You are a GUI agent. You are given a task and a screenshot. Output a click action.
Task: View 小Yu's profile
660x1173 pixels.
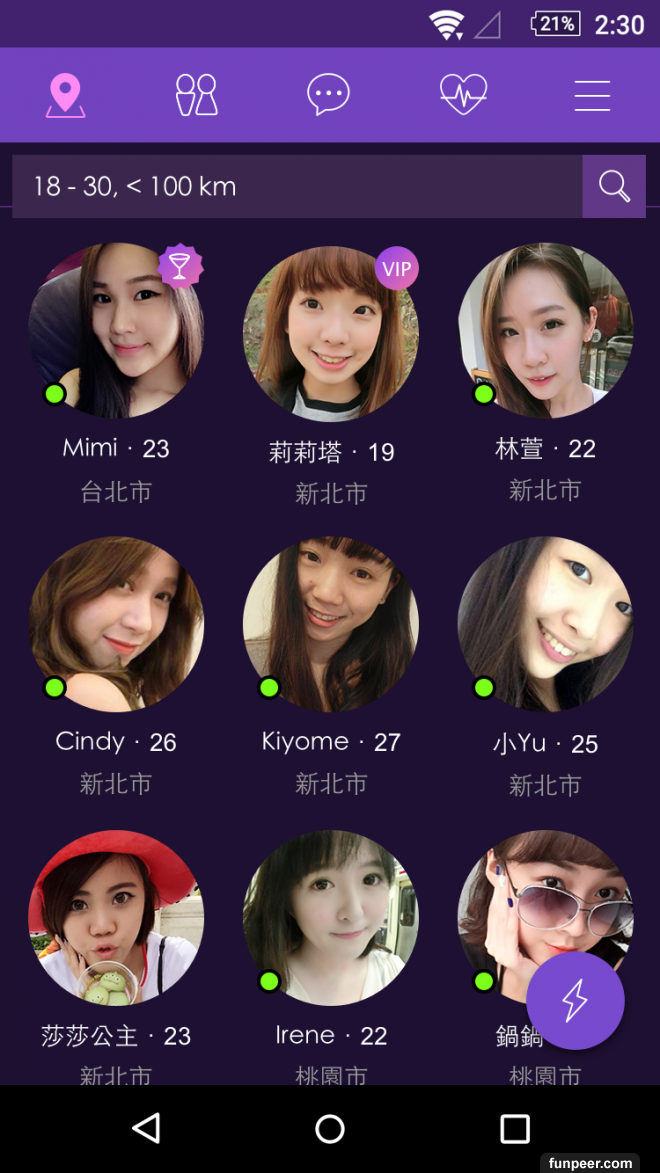tap(545, 625)
